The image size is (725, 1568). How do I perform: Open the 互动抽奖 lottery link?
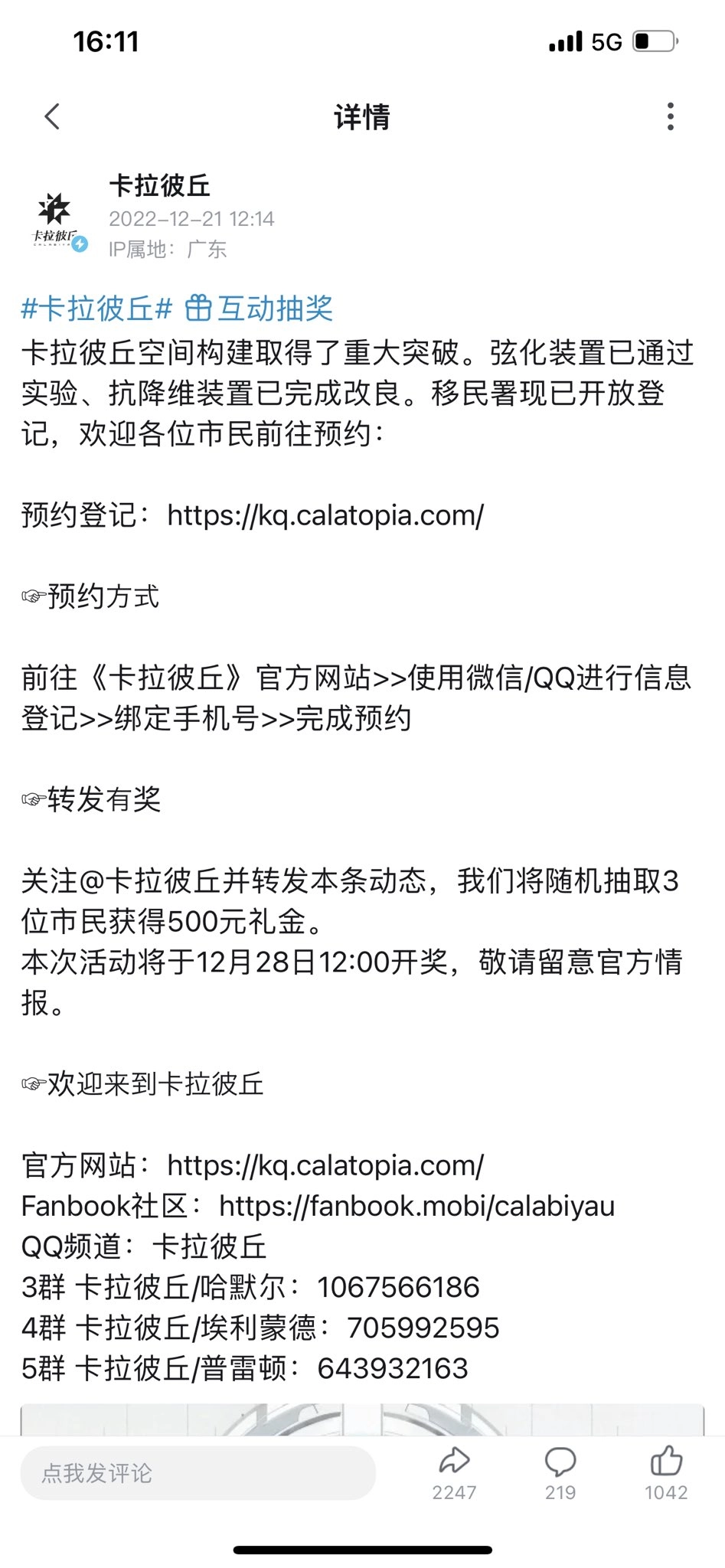pyautogui.click(x=259, y=309)
